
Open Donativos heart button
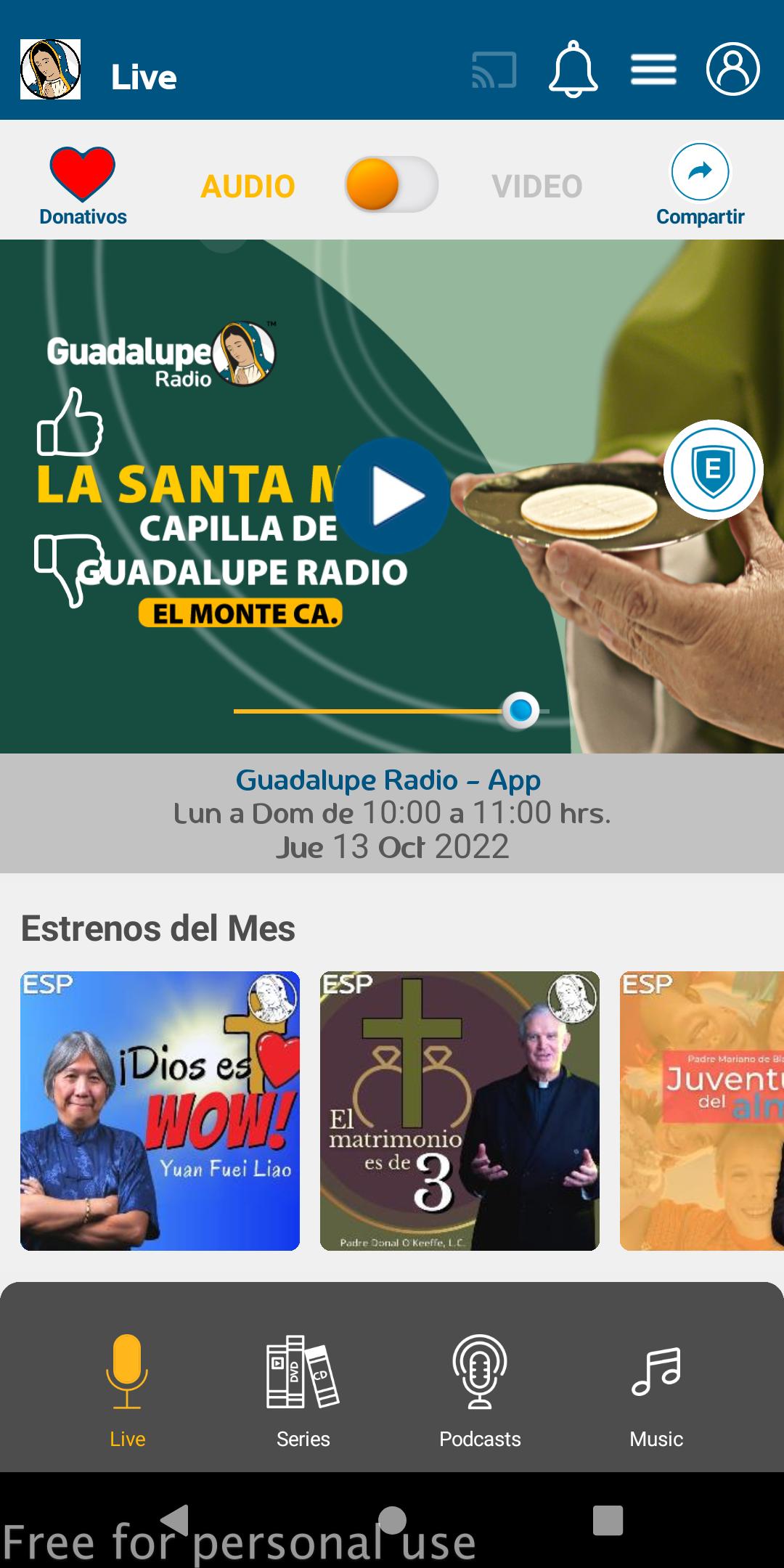(83, 187)
